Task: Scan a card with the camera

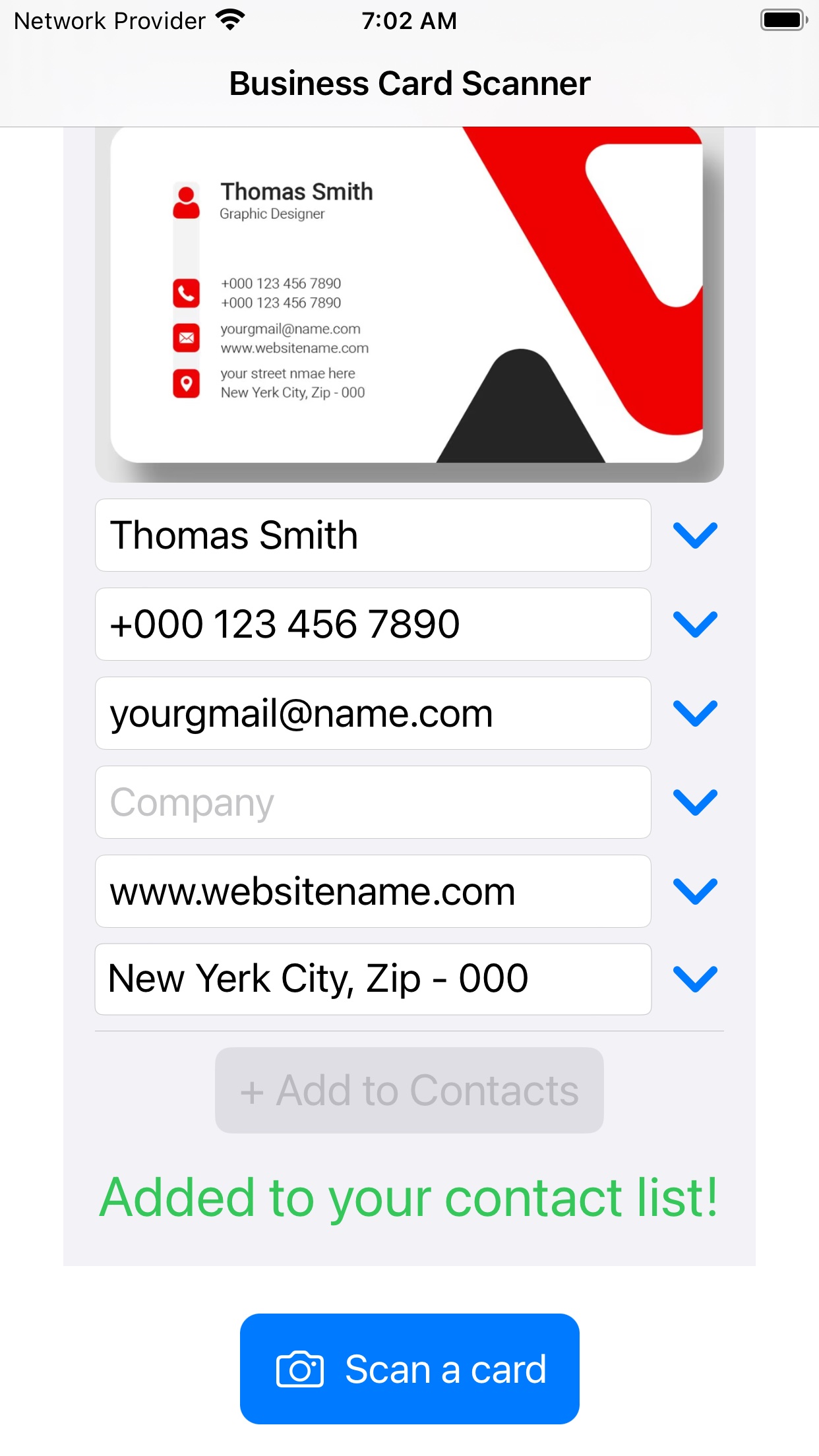Action: pos(409,1368)
